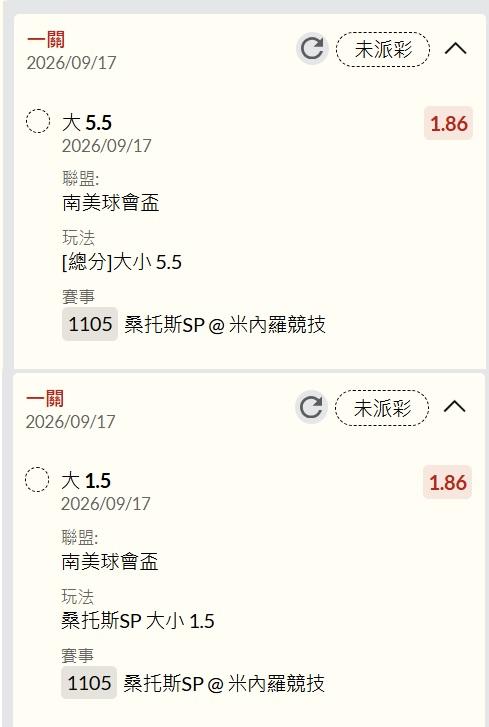Tap 未派彩 status on the 大 5.5 bet
489x727 pixels.
(x=383, y=49)
